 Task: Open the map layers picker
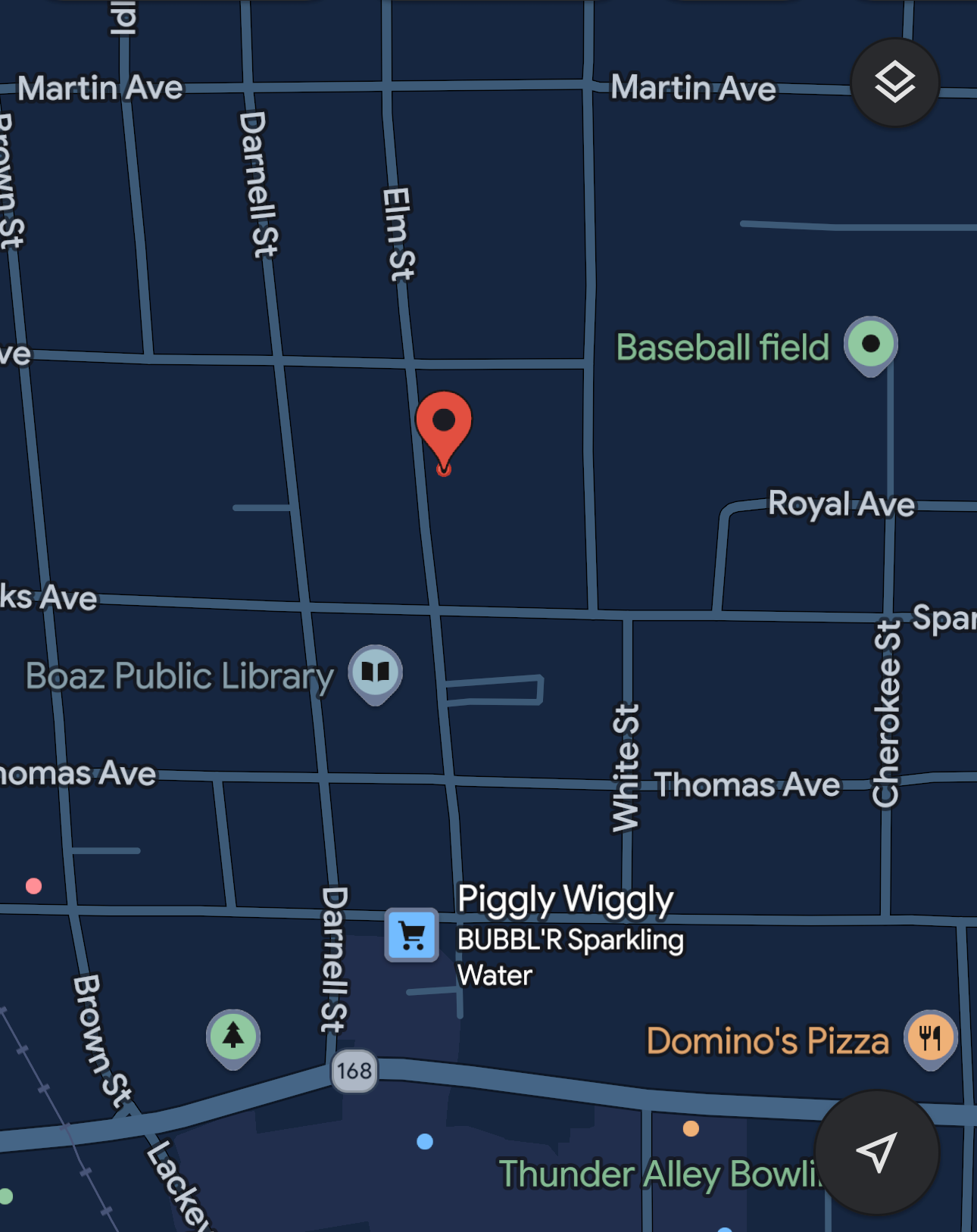point(894,83)
